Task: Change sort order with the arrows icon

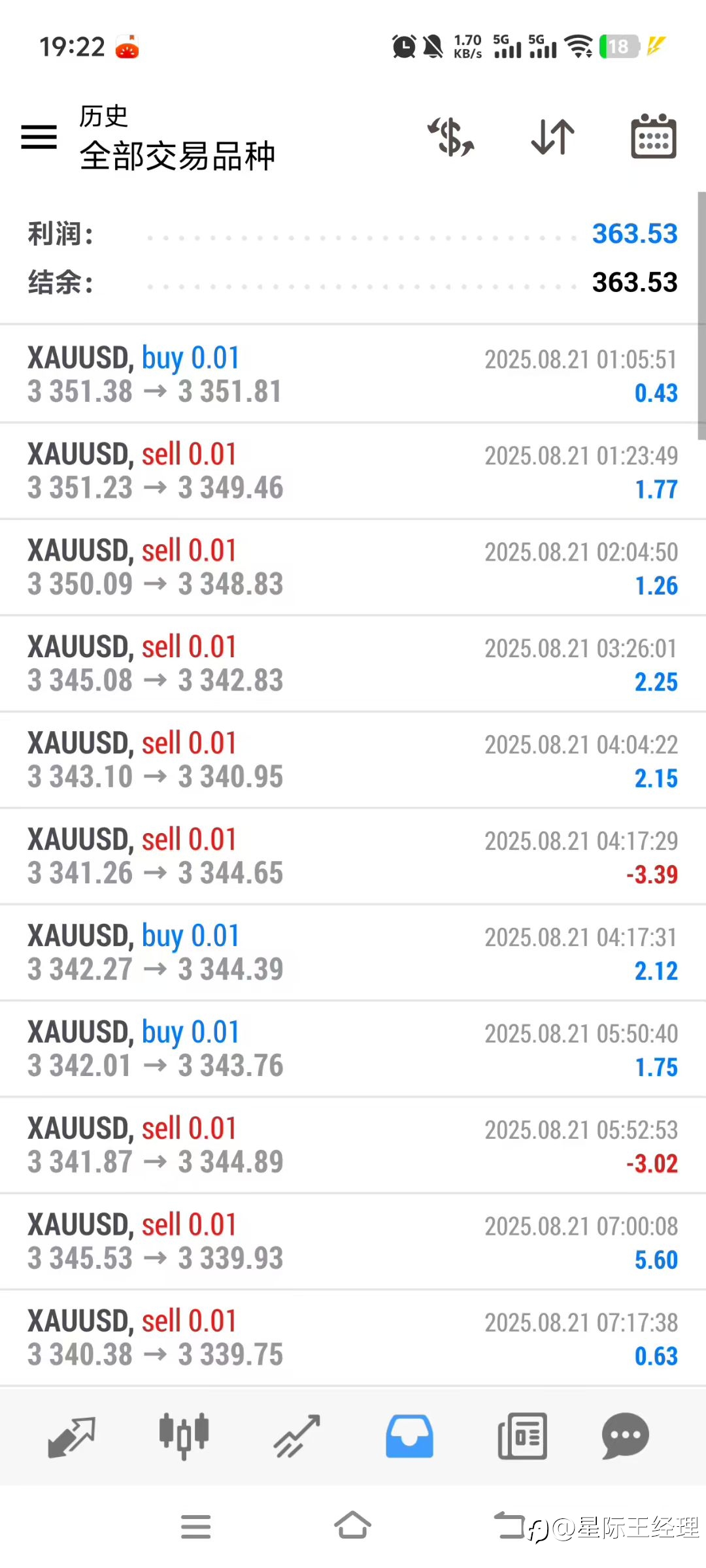Action: [553, 137]
